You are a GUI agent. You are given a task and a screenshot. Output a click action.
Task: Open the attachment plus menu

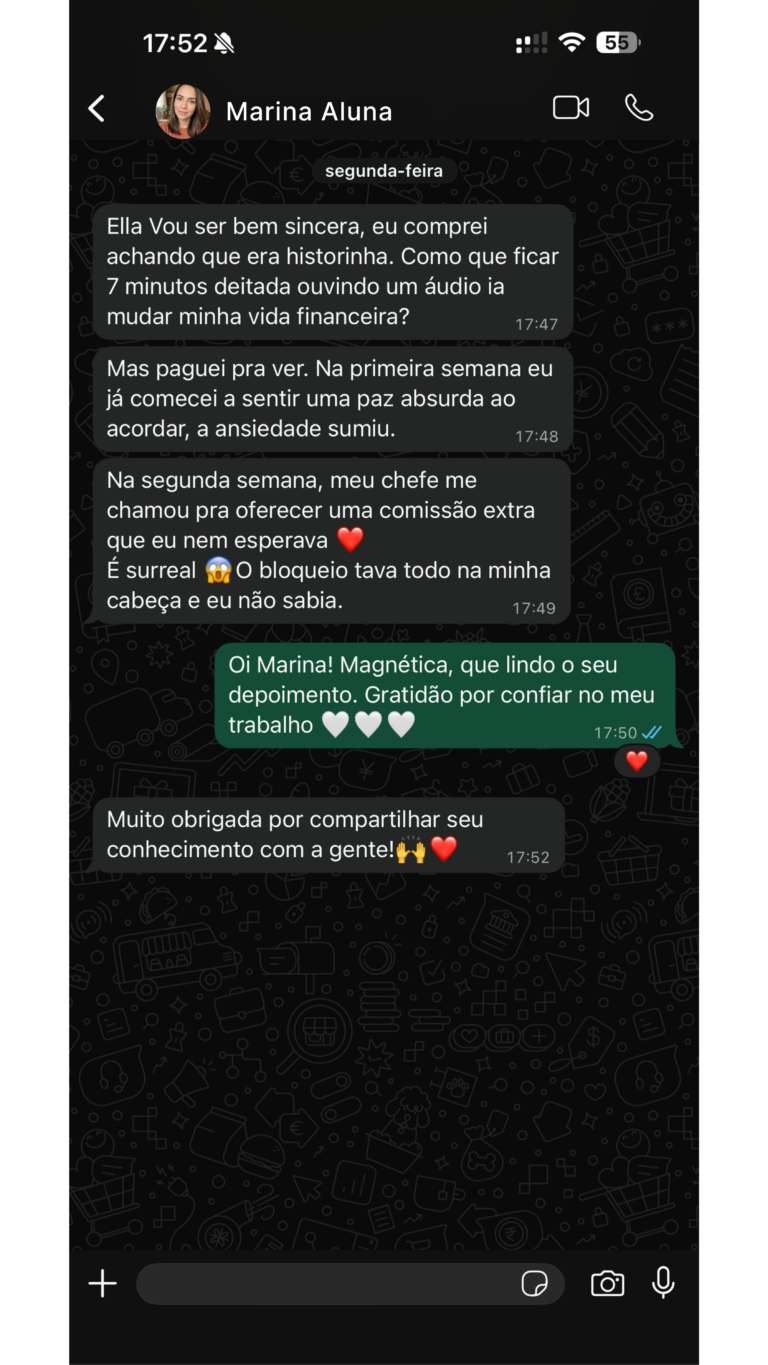(x=101, y=1283)
